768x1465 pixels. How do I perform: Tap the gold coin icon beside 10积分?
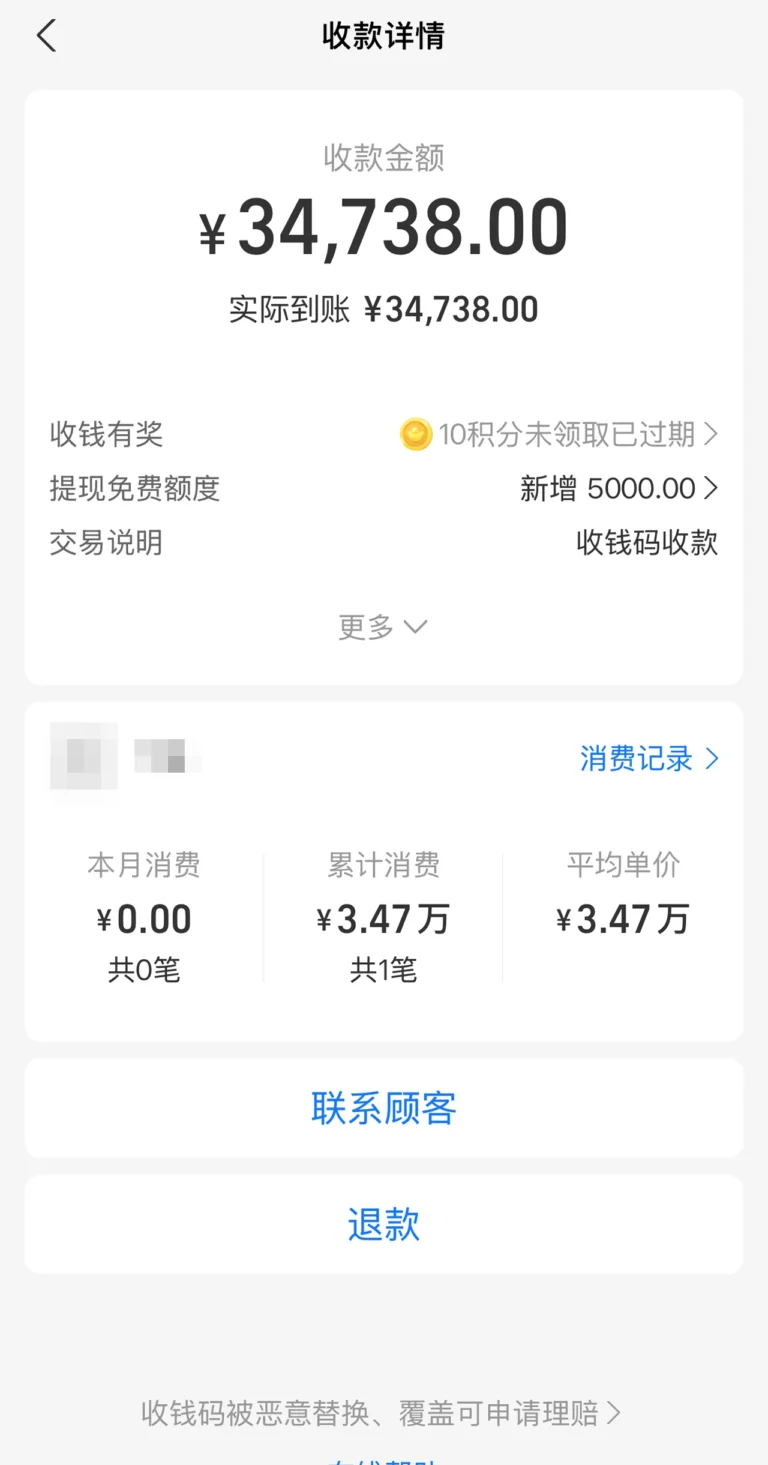click(x=416, y=435)
